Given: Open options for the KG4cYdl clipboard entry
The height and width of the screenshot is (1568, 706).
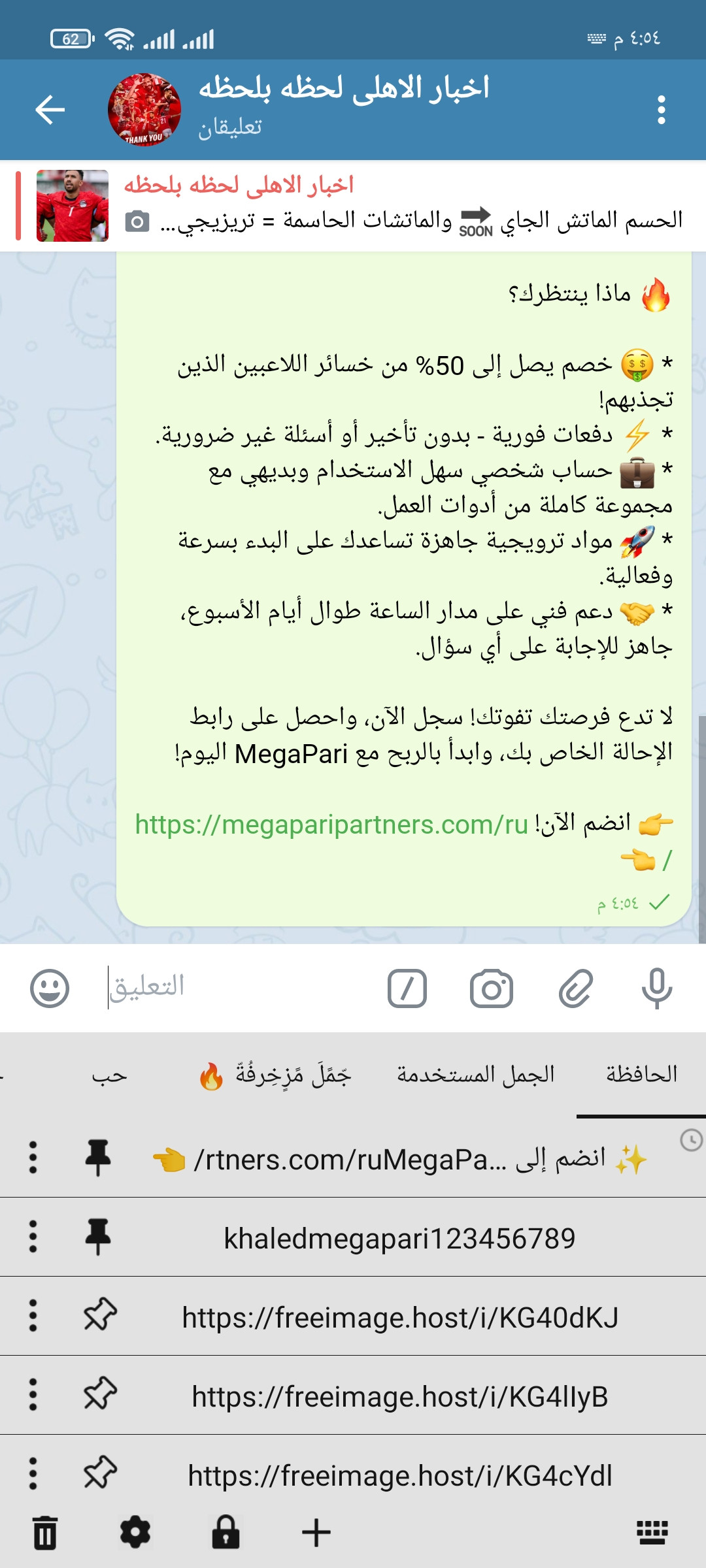Looking at the screenshot, I should (x=33, y=1474).
